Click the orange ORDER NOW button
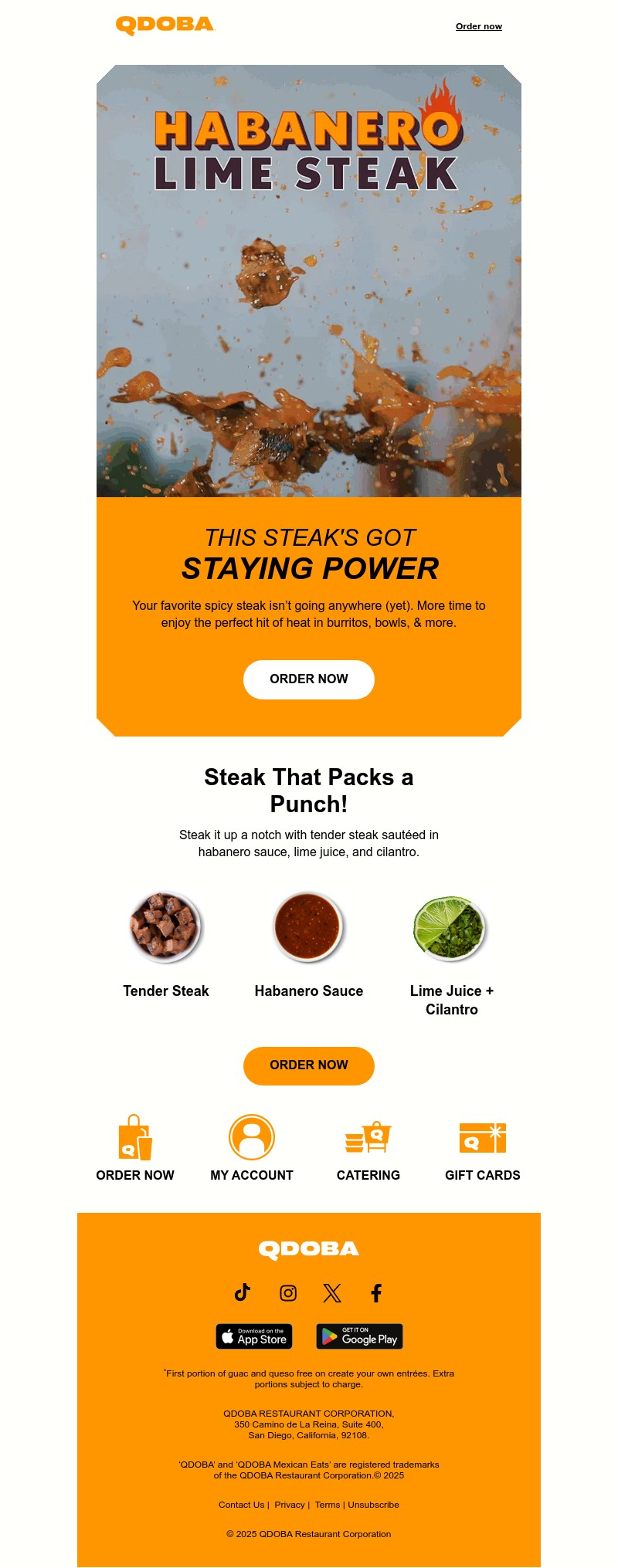618x1568 pixels. pos(308,1065)
